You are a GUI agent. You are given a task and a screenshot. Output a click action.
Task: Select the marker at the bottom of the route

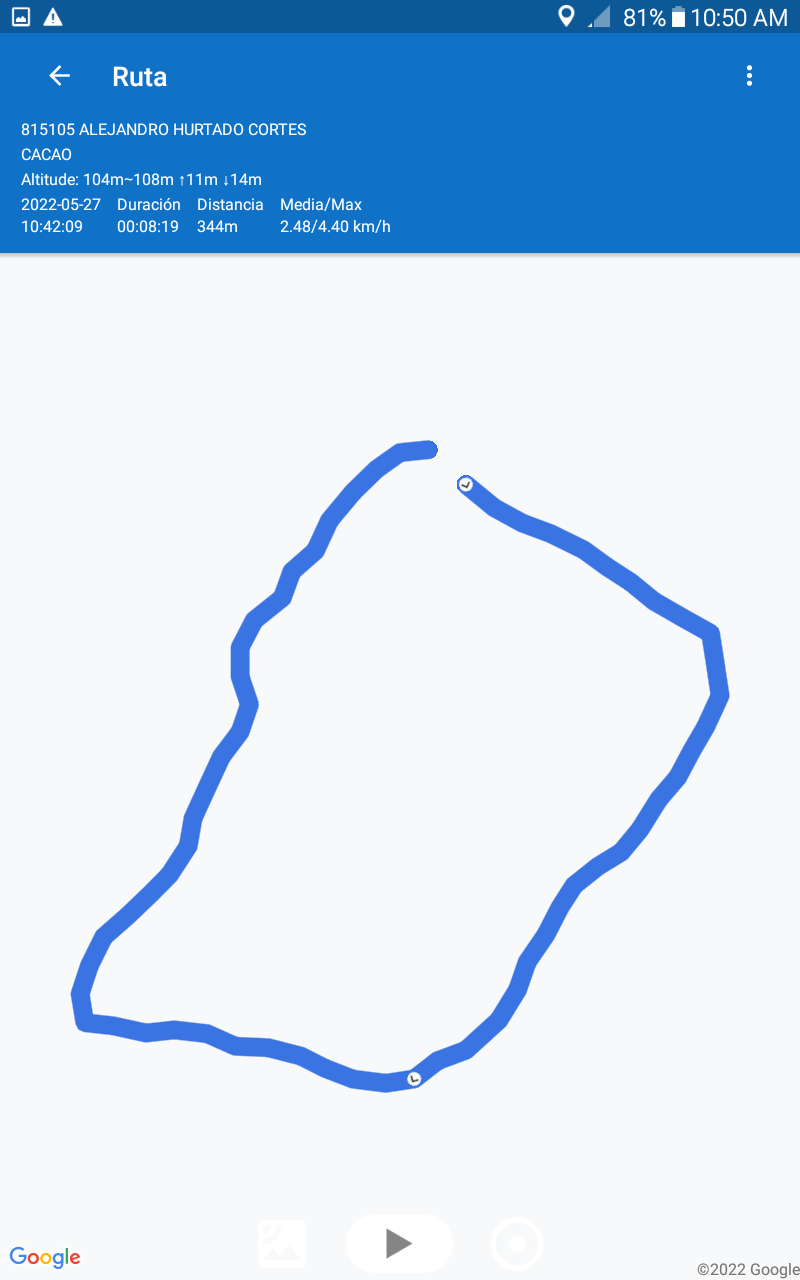pyautogui.click(x=414, y=1079)
